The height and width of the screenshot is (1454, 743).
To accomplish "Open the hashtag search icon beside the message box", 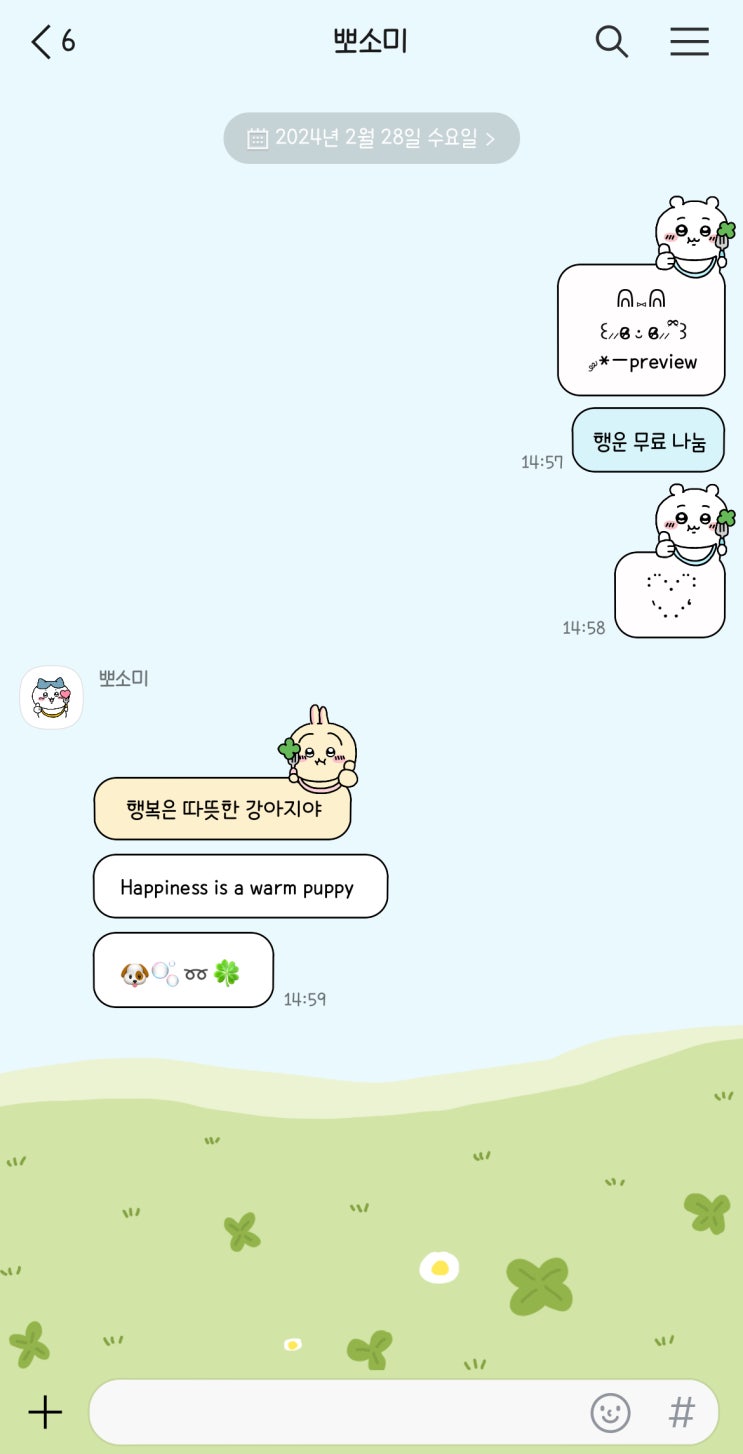I will 681,1411.
